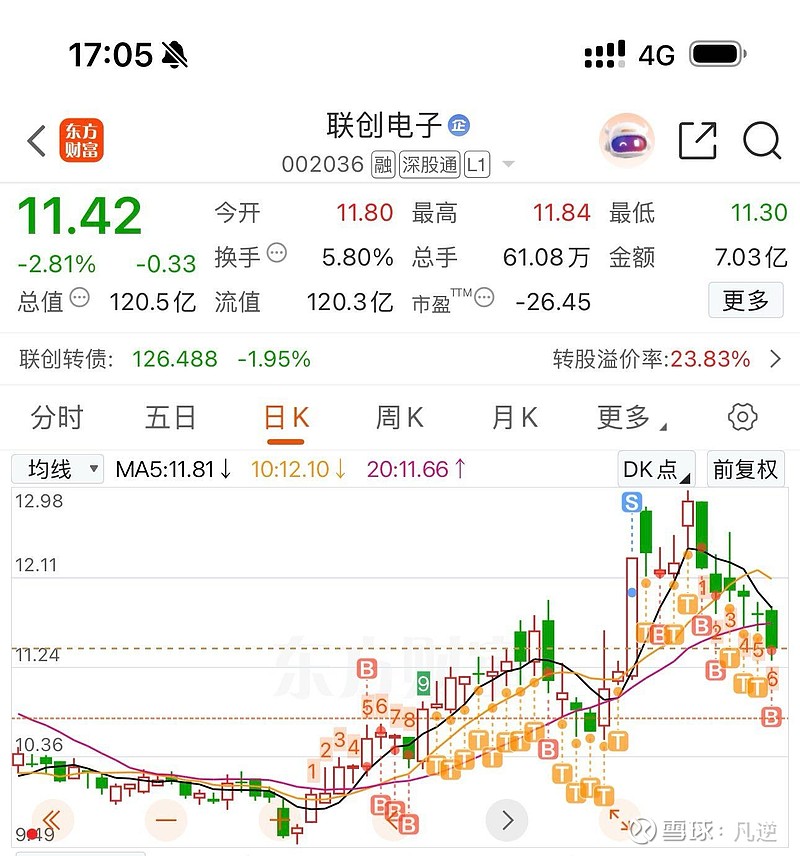Switch to the 月K chart tab
Viewport: 800px width, 856px height.
[x=515, y=417]
